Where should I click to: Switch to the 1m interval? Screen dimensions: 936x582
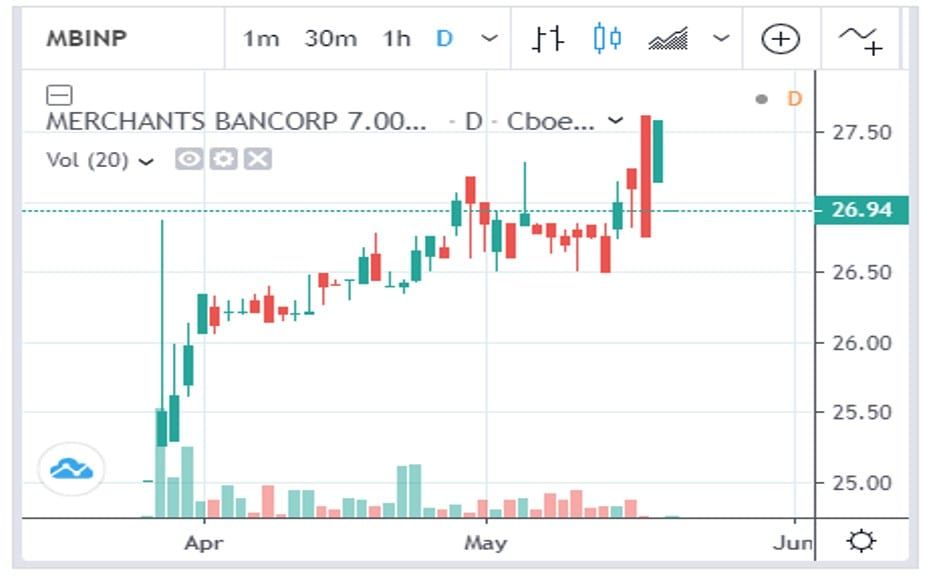261,39
